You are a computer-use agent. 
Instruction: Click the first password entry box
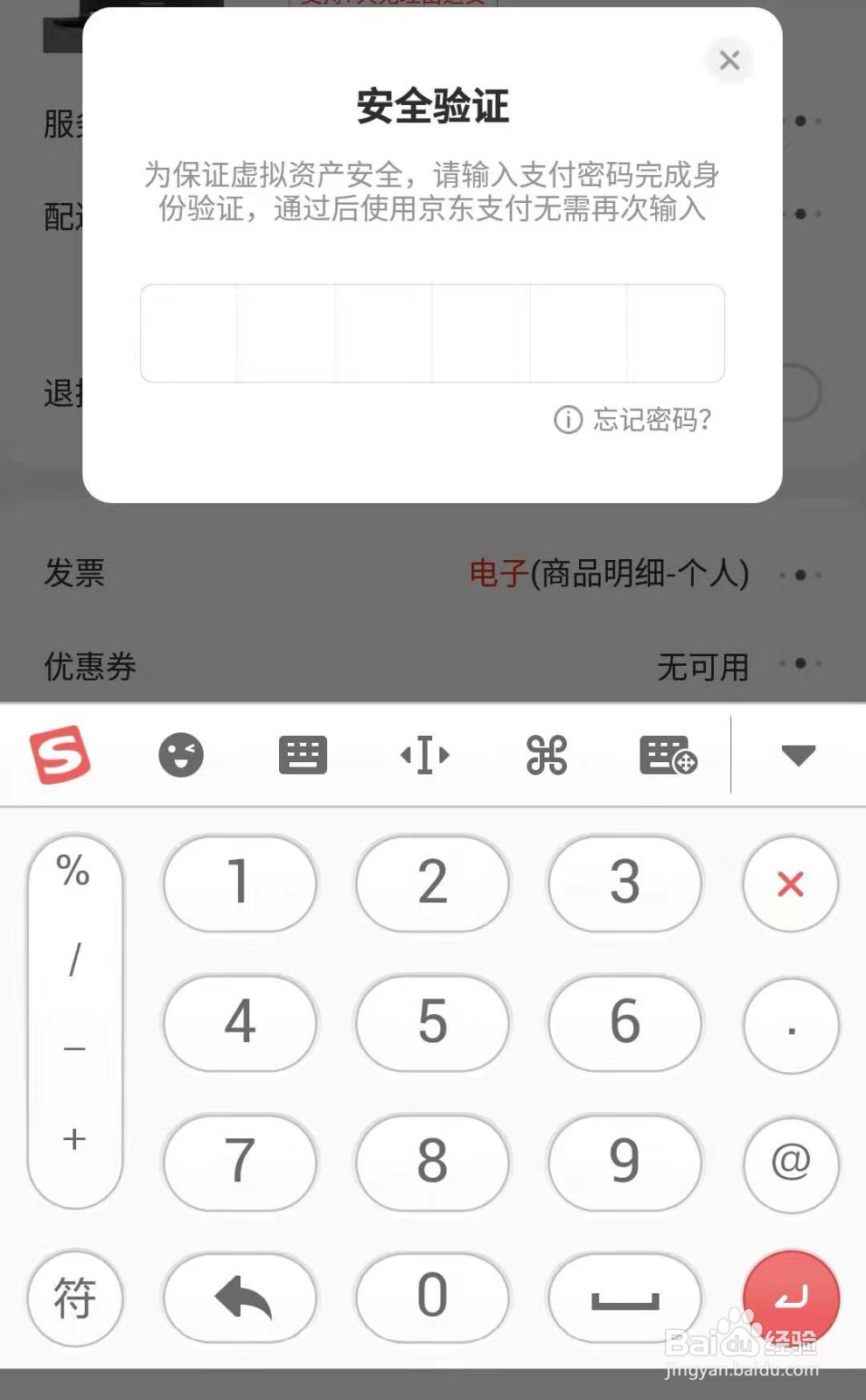pos(192,332)
